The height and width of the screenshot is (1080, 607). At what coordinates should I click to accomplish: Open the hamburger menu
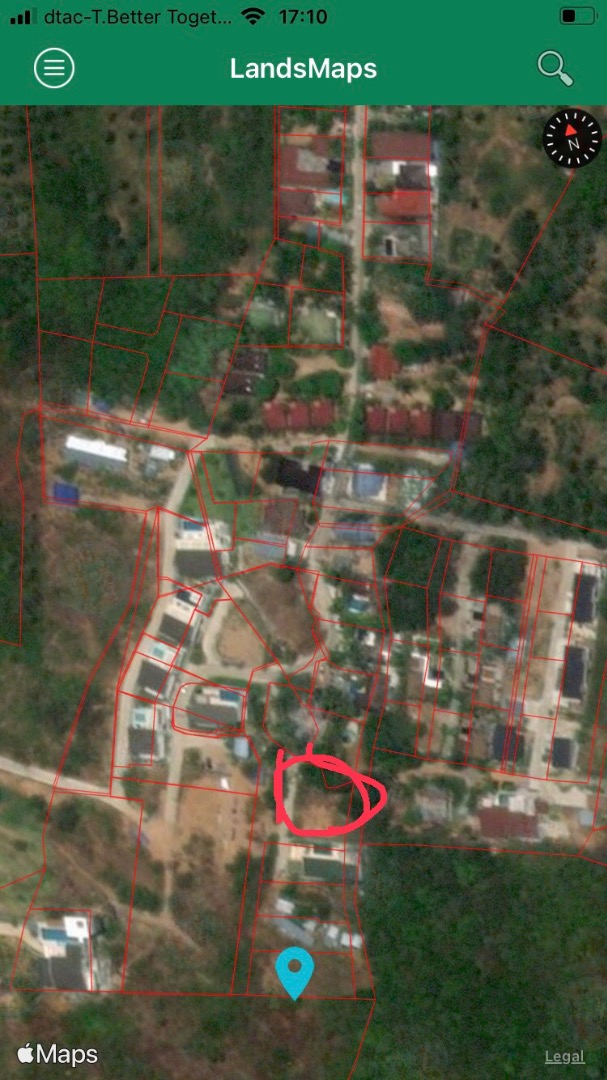[54, 68]
